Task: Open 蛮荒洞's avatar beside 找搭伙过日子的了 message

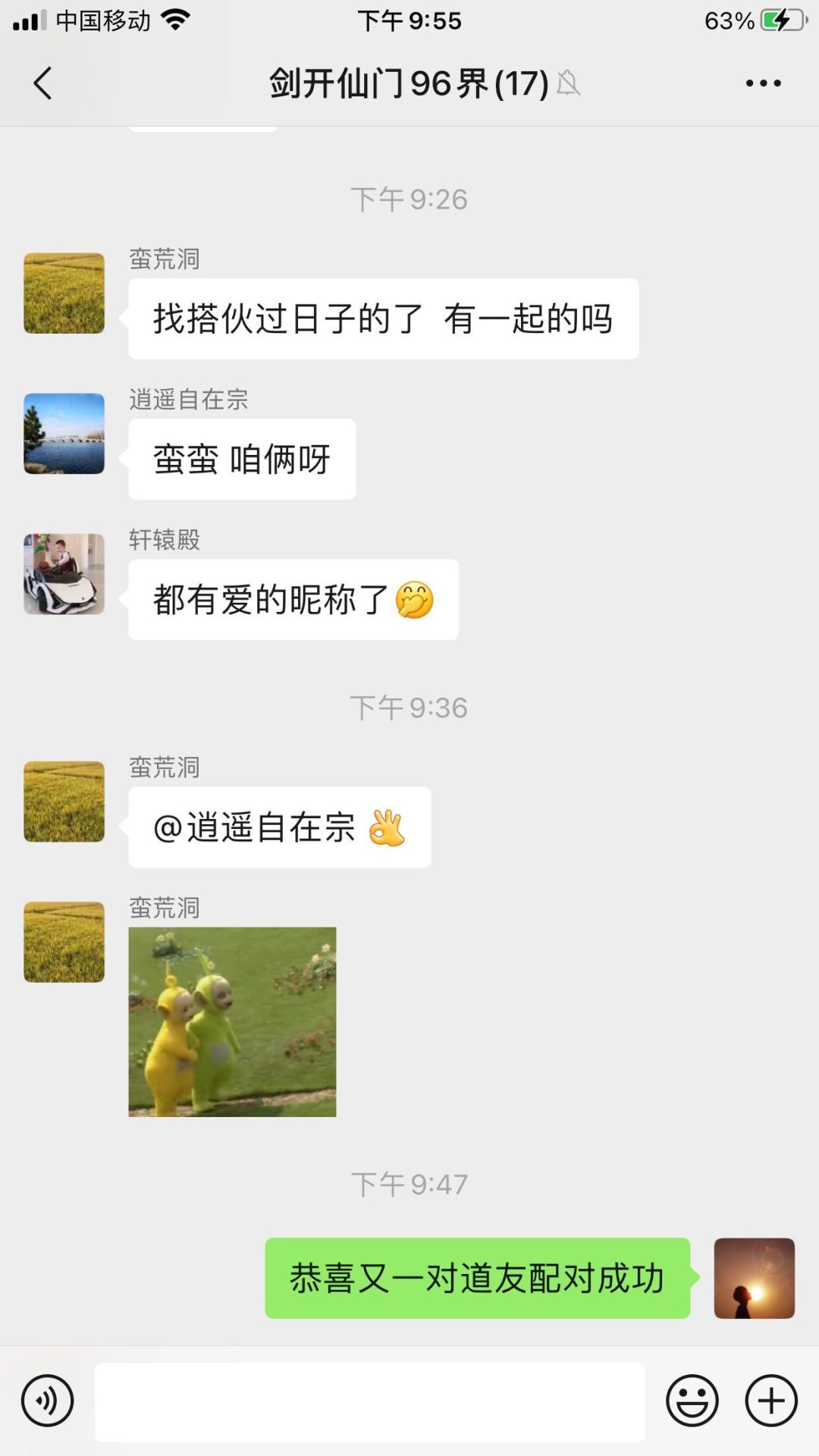Action: (x=64, y=293)
